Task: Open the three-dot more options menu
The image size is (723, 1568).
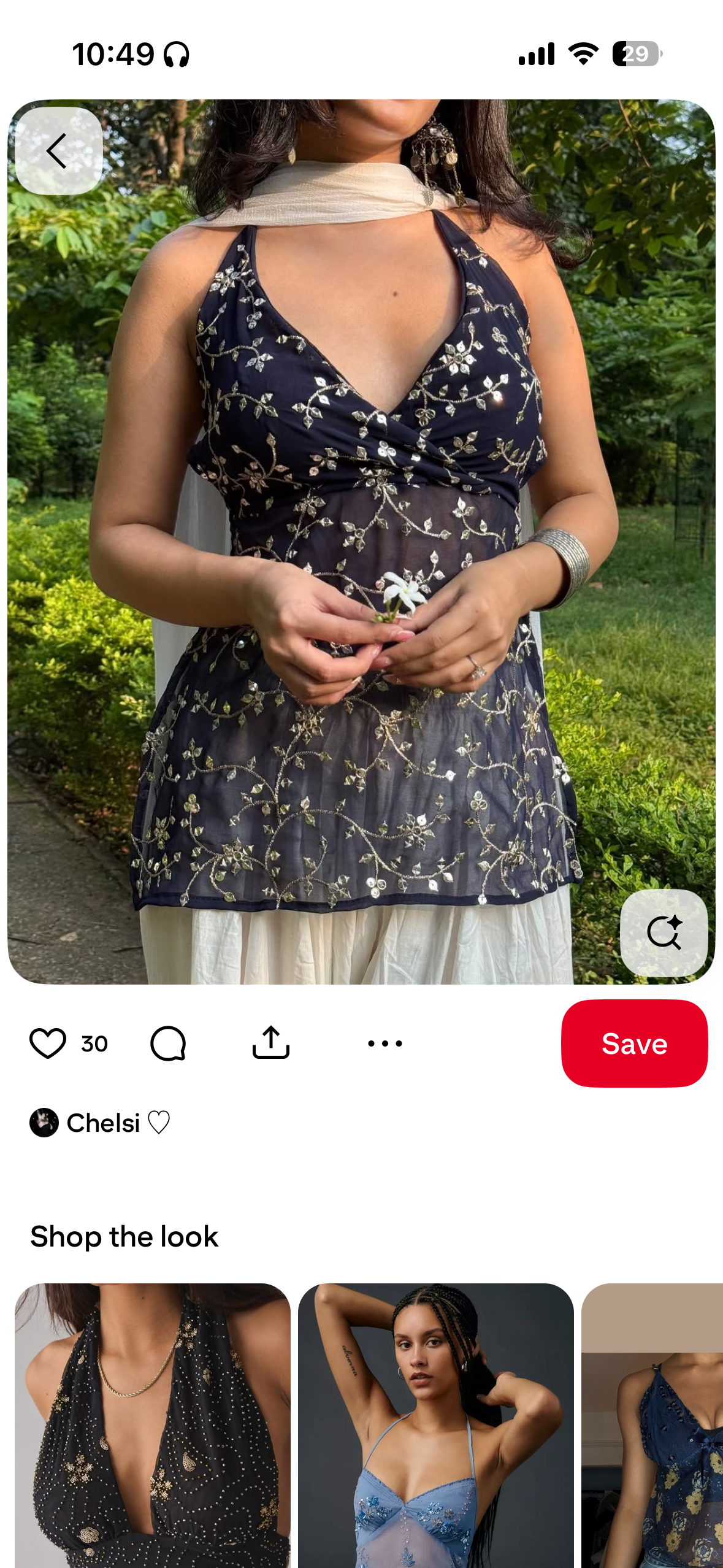Action: [x=385, y=1043]
